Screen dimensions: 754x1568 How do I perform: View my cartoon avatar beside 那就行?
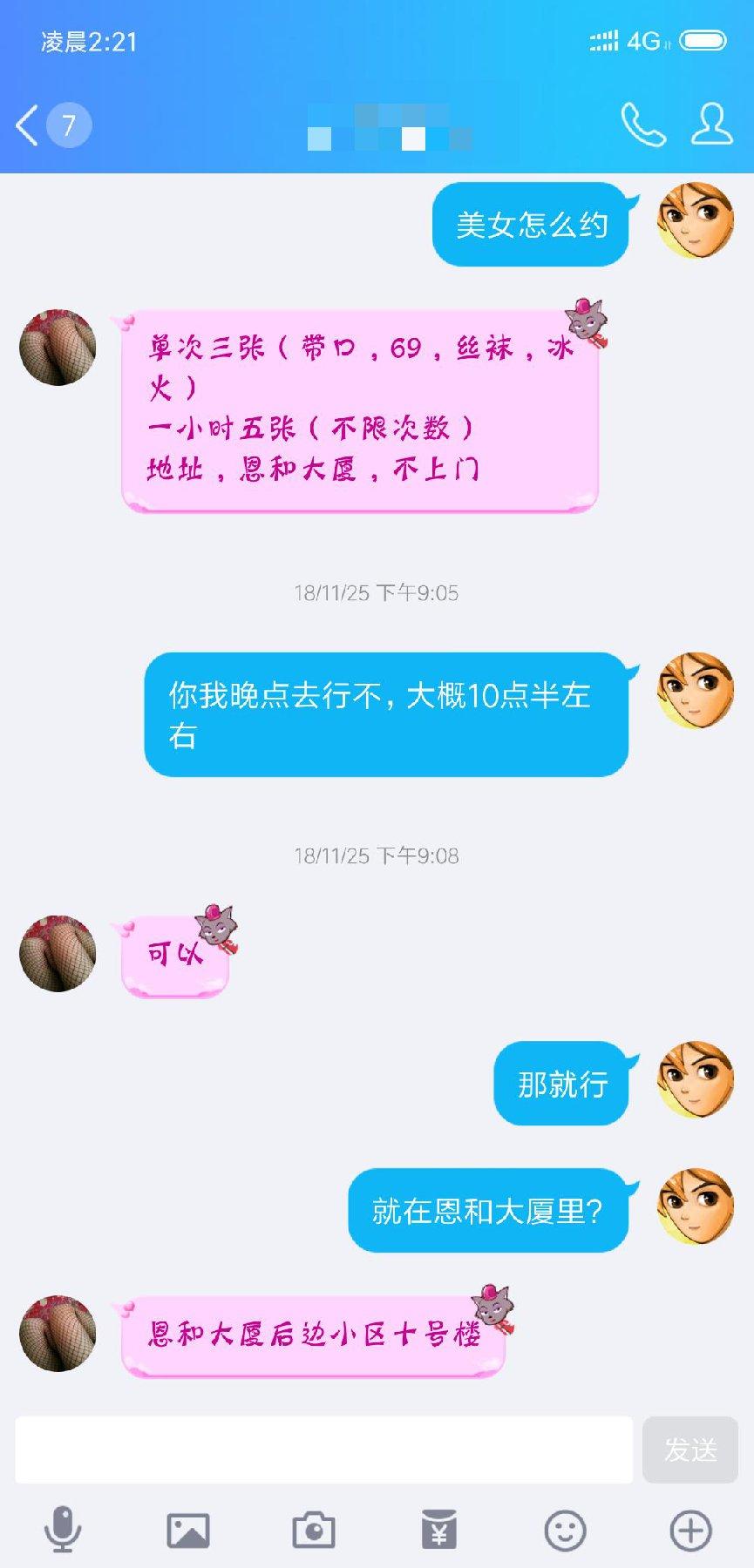pos(695,1080)
